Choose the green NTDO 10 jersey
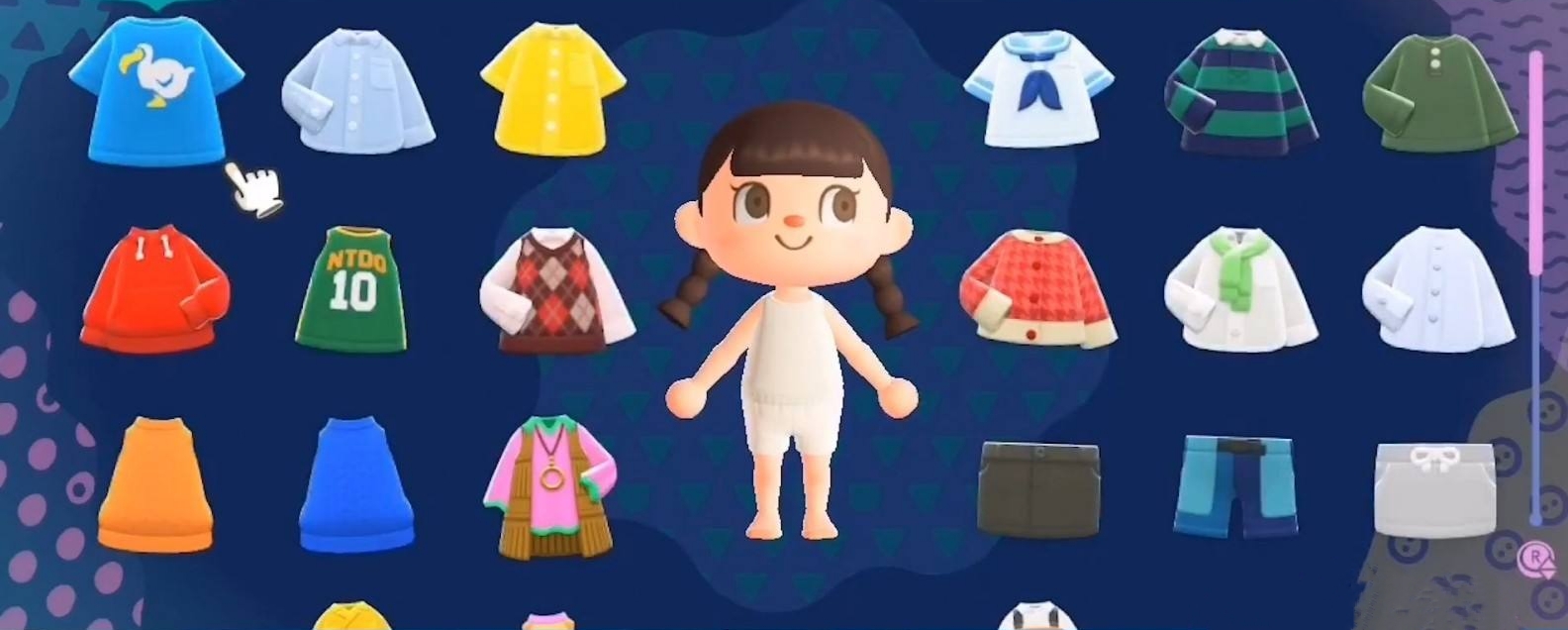The image size is (1568, 630). pos(352,289)
